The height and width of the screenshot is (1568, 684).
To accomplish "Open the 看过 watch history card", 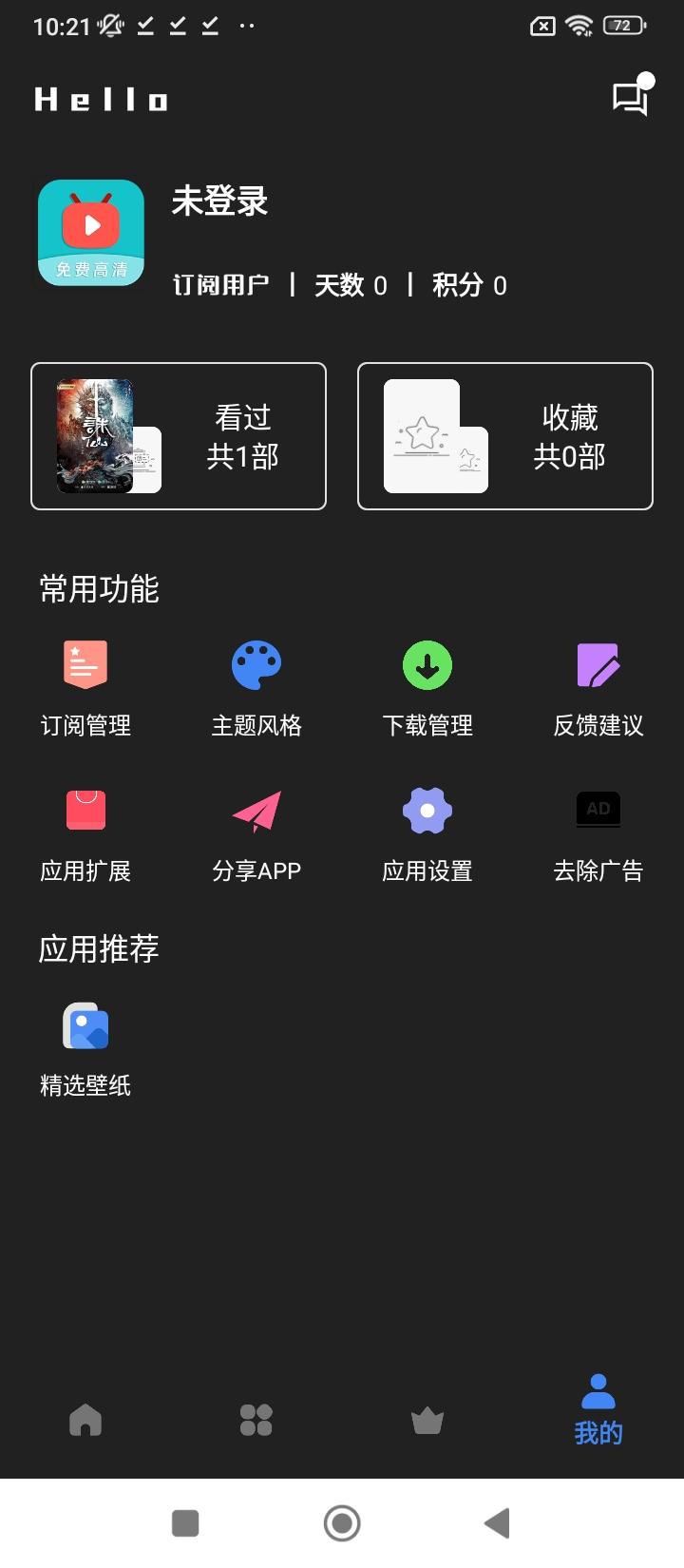I will point(179,436).
